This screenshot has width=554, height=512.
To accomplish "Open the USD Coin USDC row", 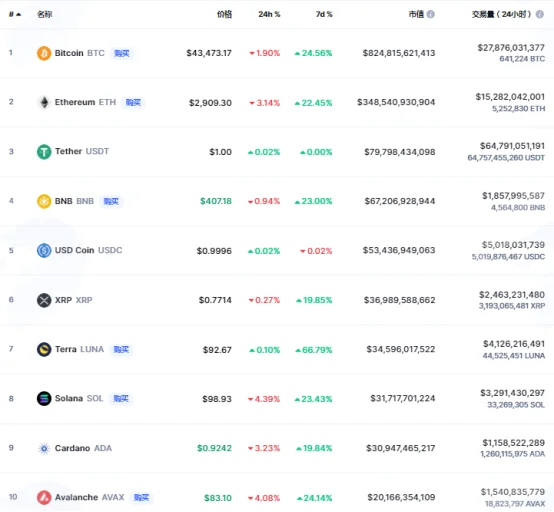I will (277, 251).
